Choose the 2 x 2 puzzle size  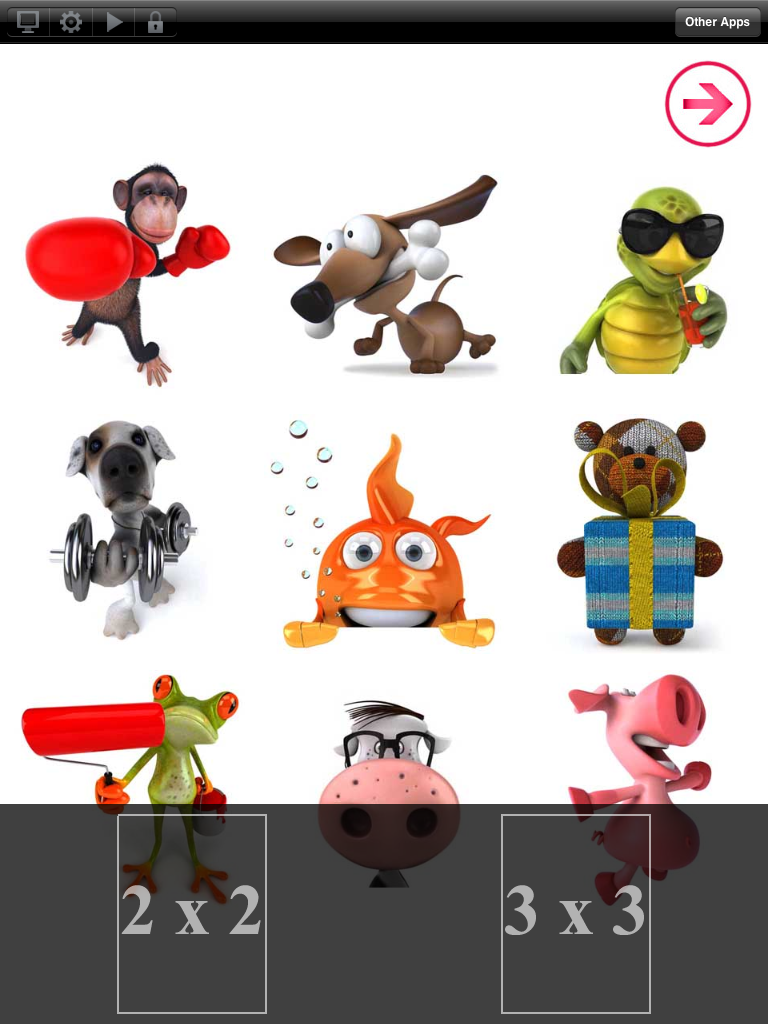192,913
